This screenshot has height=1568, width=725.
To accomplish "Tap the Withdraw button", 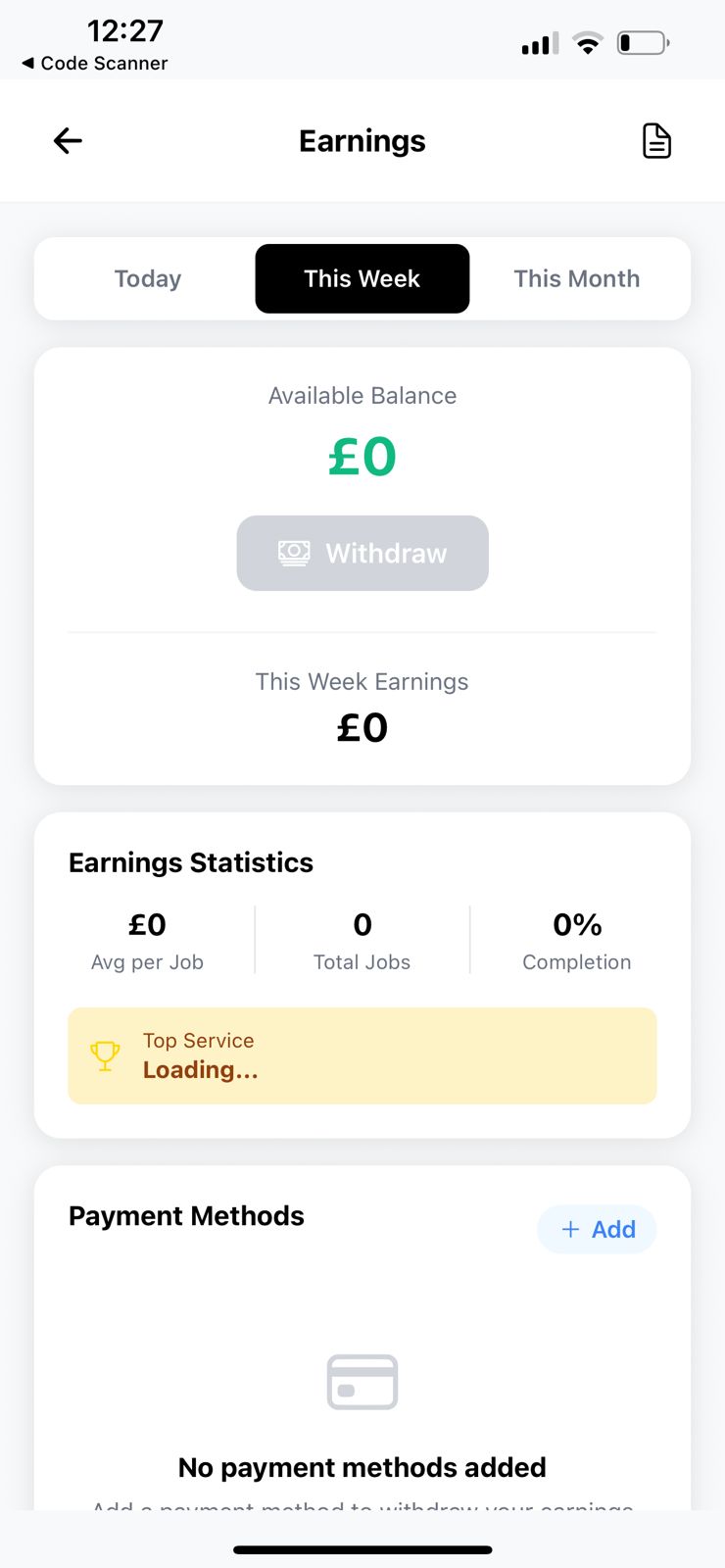I will tap(362, 554).
